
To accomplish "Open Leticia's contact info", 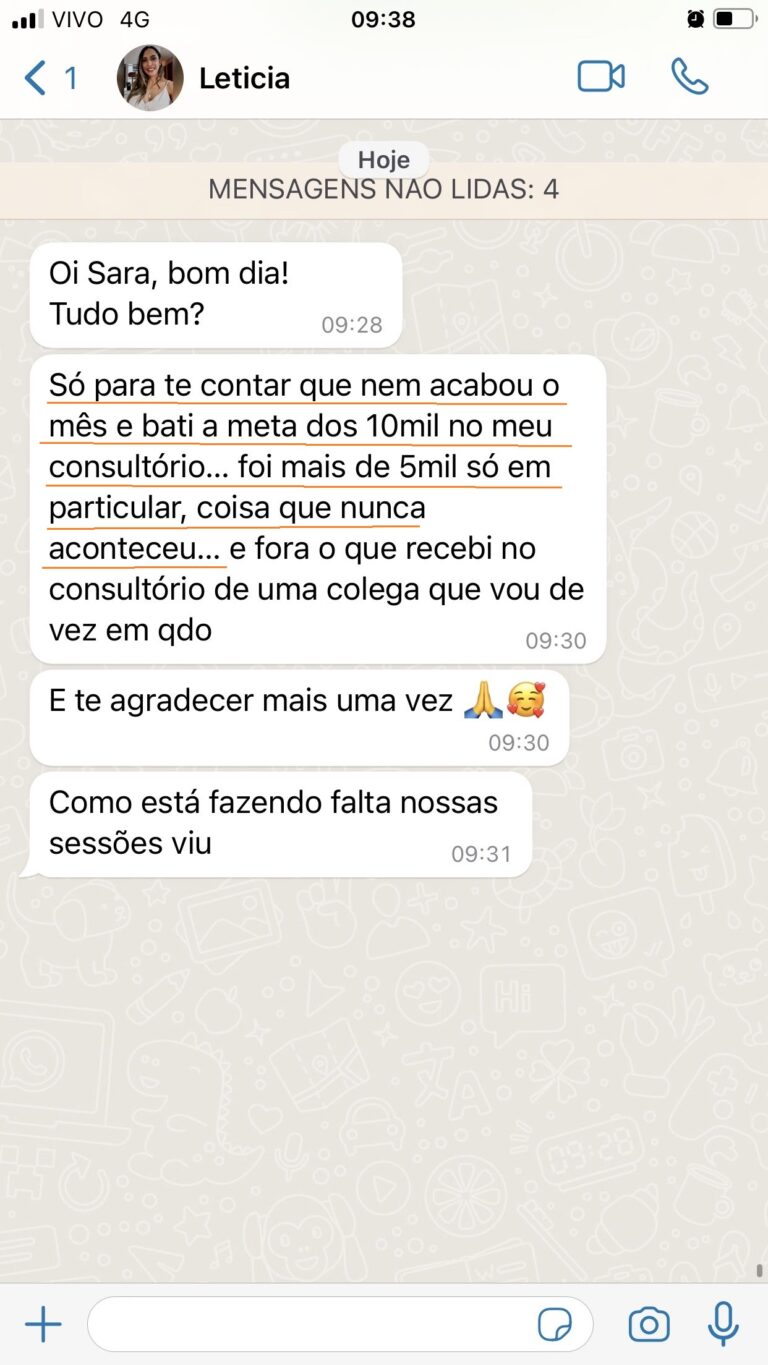I will tap(244, 78).
